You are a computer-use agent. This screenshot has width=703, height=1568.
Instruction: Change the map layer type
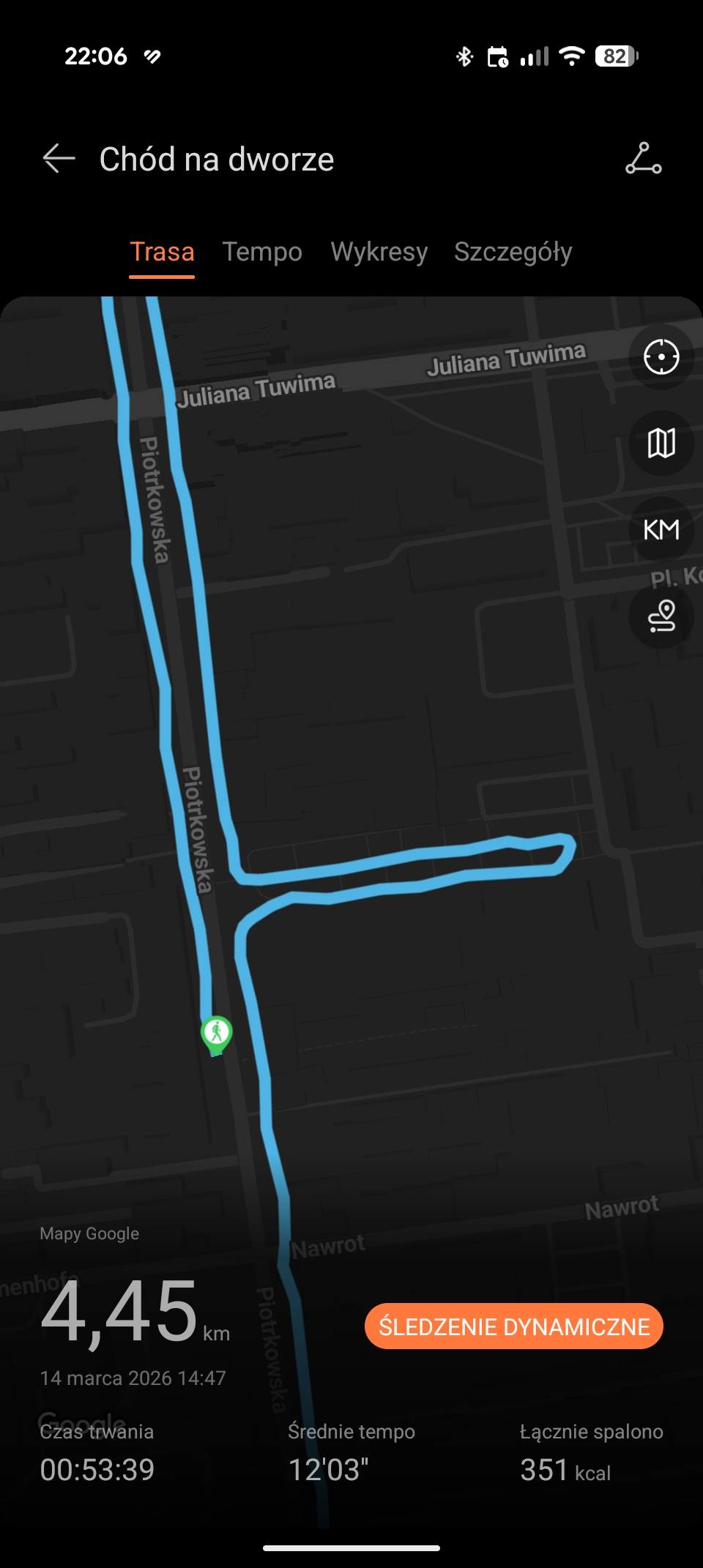point(661,443)
